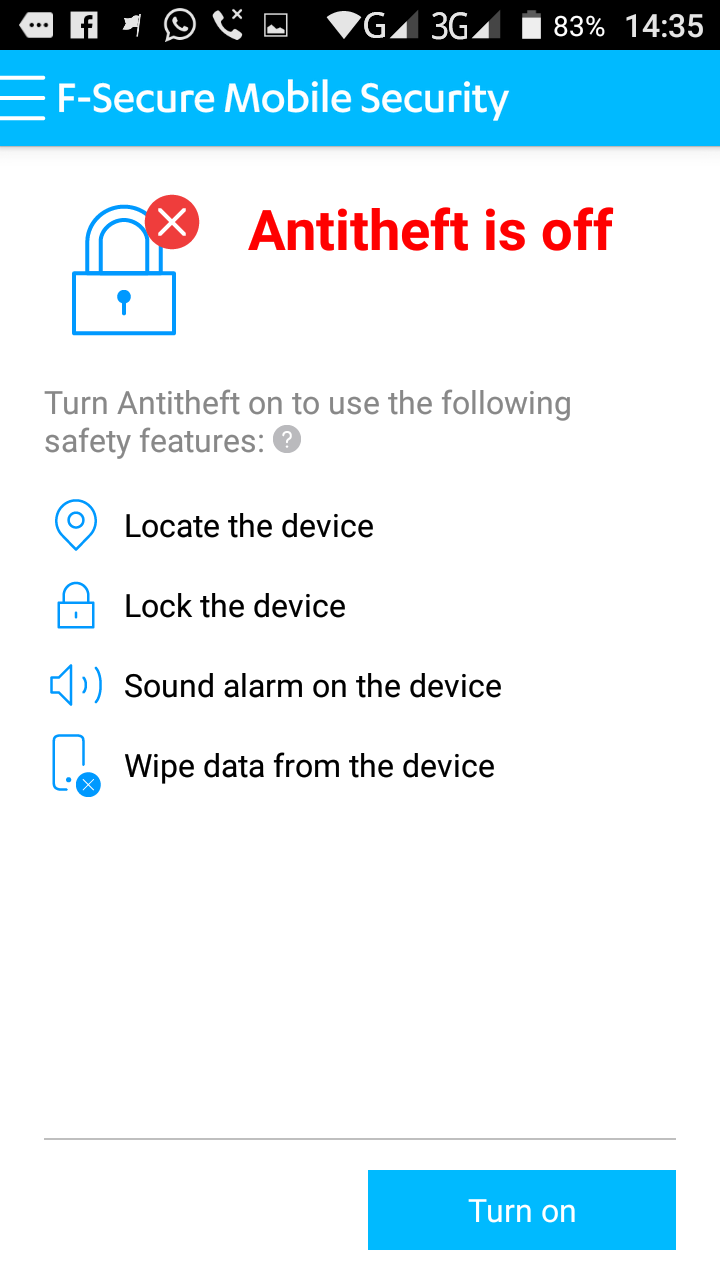Screen dimensions: 720x1280
Task: Open the hamburger drawer menu
Action: tap(23, 98)
